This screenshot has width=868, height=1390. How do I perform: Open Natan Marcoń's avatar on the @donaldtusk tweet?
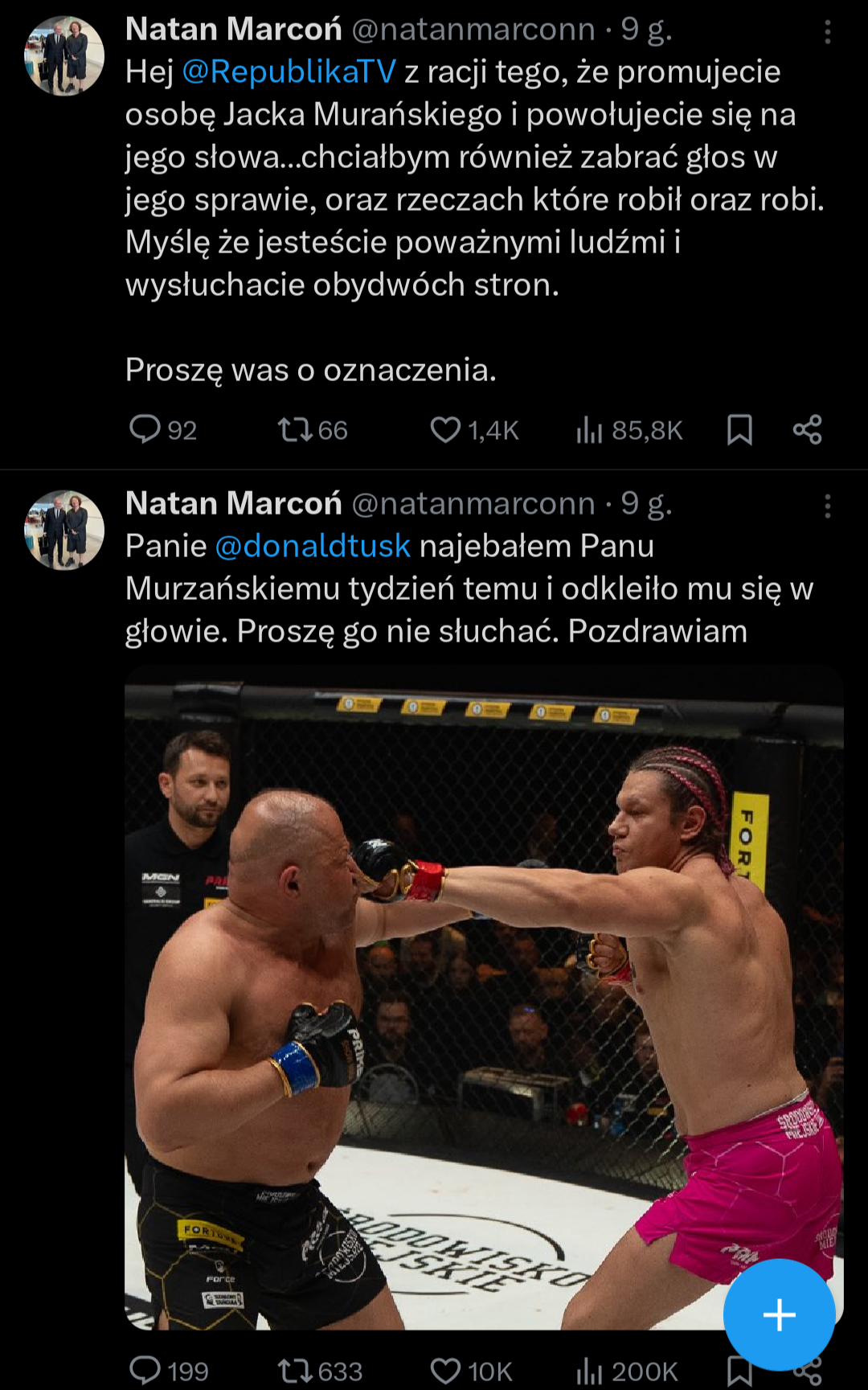point(64,530)
